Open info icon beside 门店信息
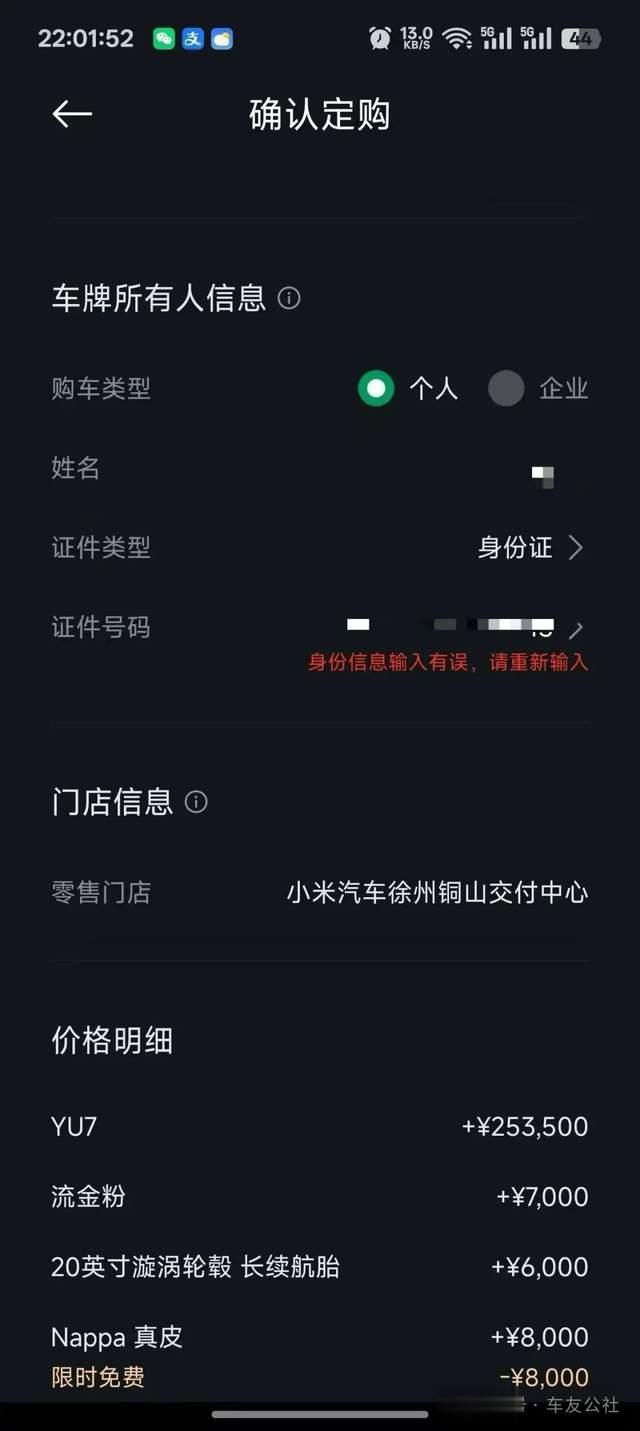Viewport: 640px width, 1431px height. 197,802
